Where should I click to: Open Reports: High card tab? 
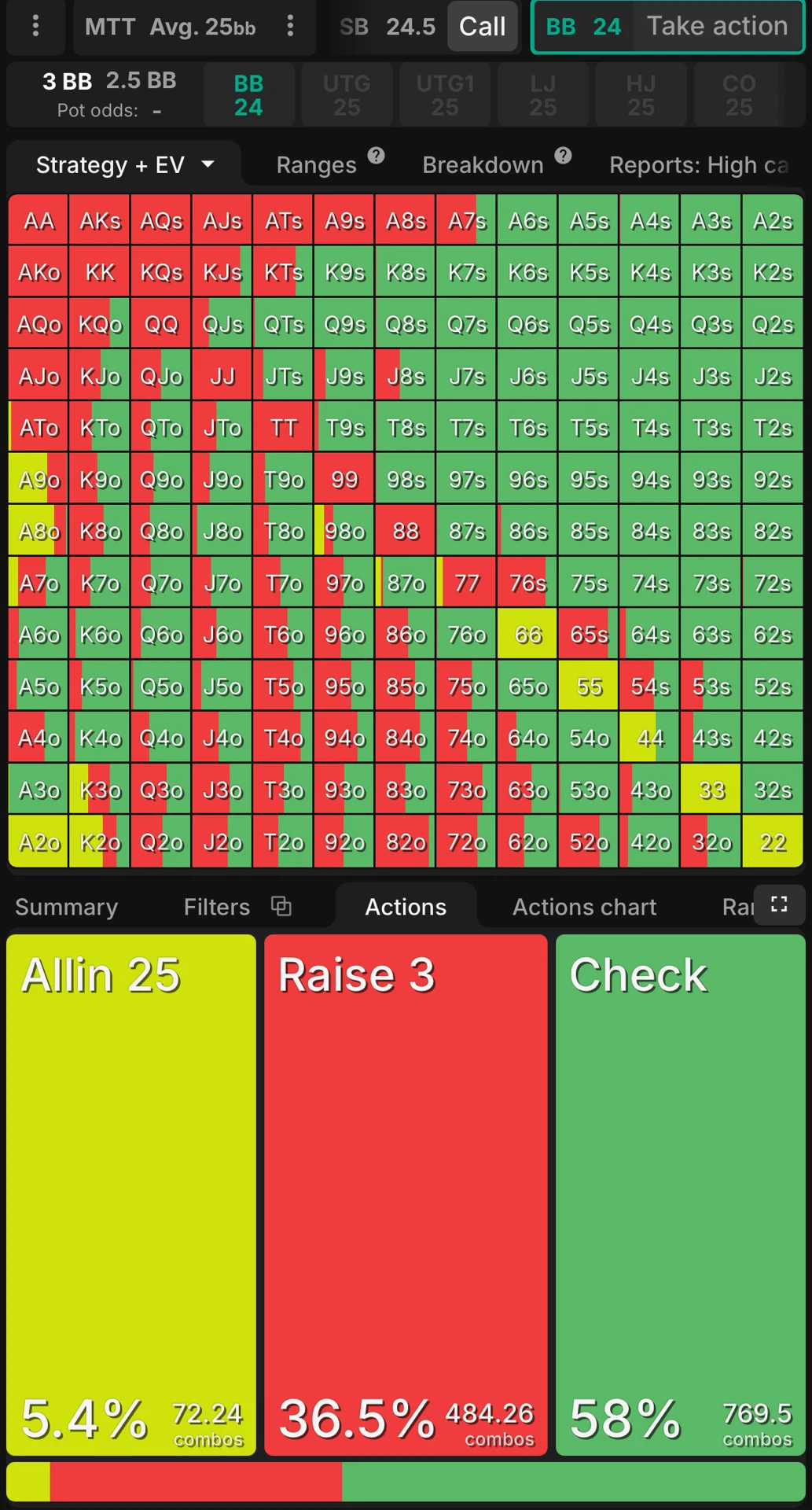698,165
